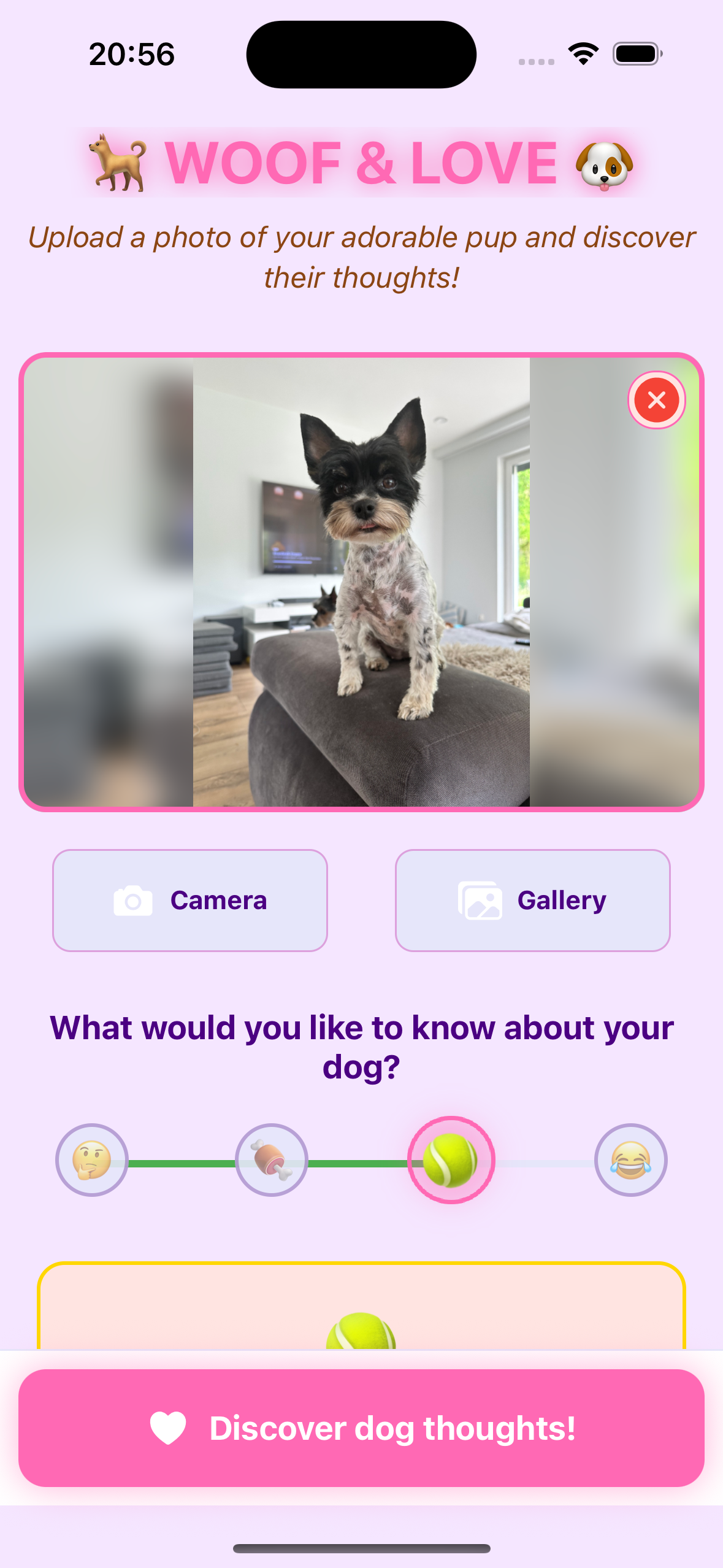Tap the Camera button

click(189, 900)
